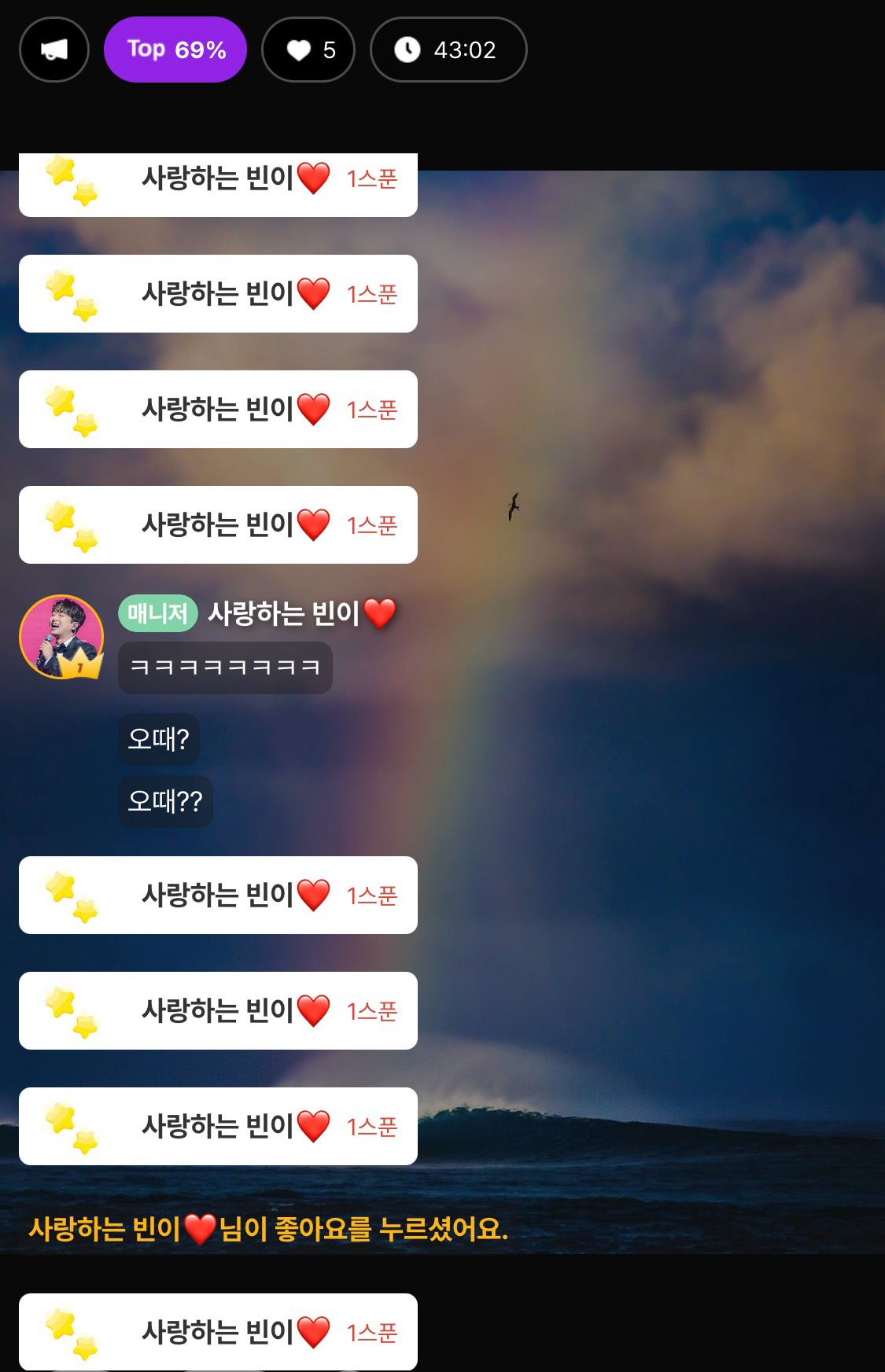Open the Top 69% ranking chip
The height and width of the screenshot is (1372, 885).
click(175, 50)
